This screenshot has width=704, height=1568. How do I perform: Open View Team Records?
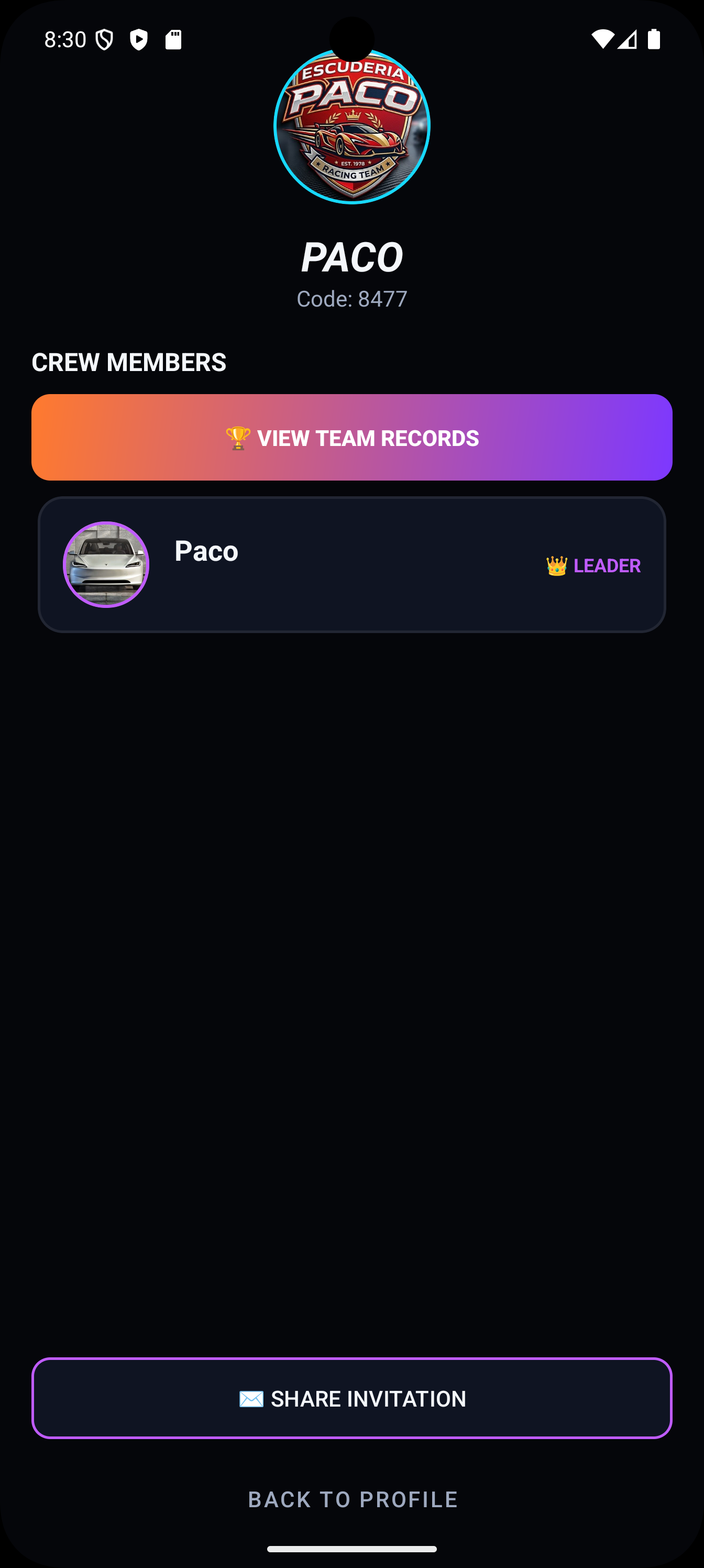click(351, 437)
